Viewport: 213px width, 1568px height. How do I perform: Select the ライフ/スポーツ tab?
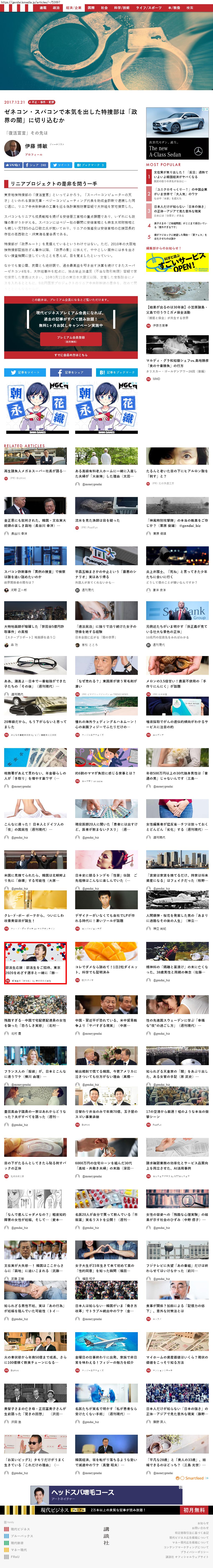[149, 8]
